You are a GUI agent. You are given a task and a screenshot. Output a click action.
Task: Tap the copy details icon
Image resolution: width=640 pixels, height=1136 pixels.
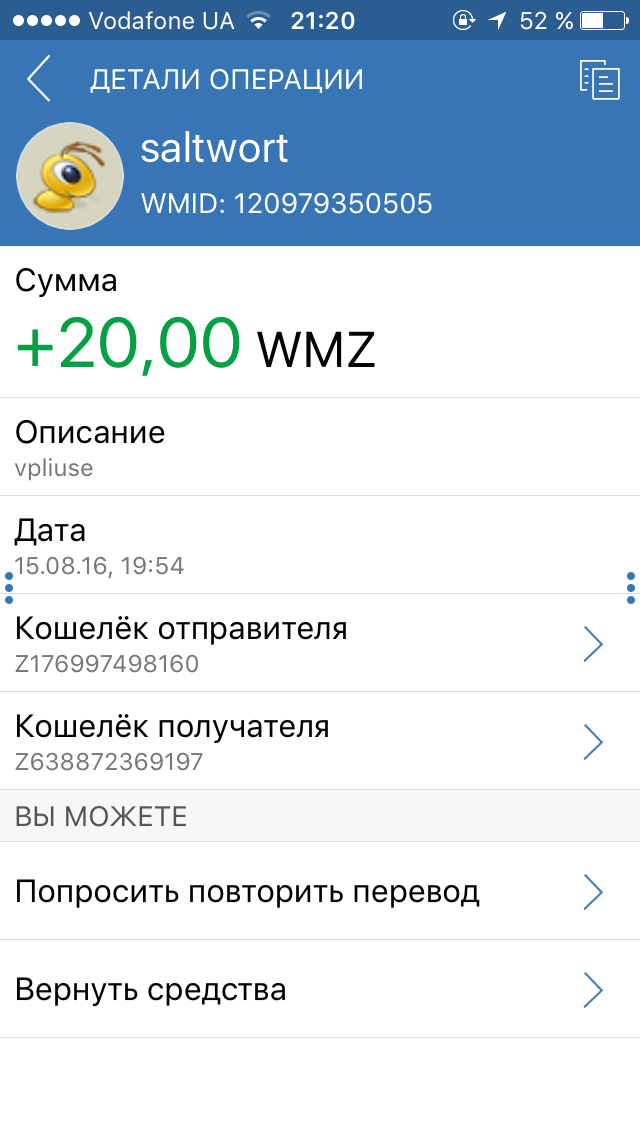[599, 80]
